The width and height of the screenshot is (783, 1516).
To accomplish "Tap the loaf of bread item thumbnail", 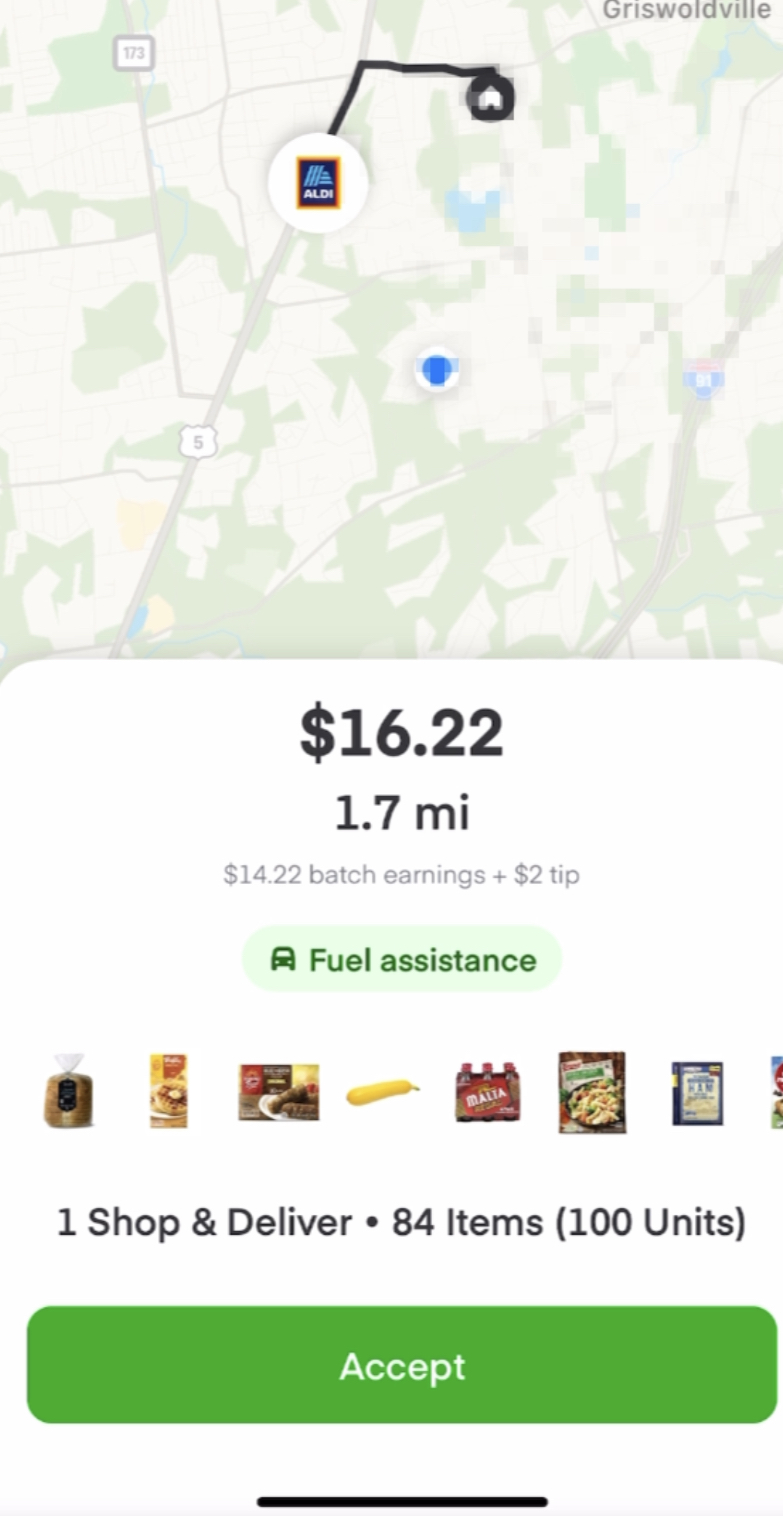I will (69, 1092).
